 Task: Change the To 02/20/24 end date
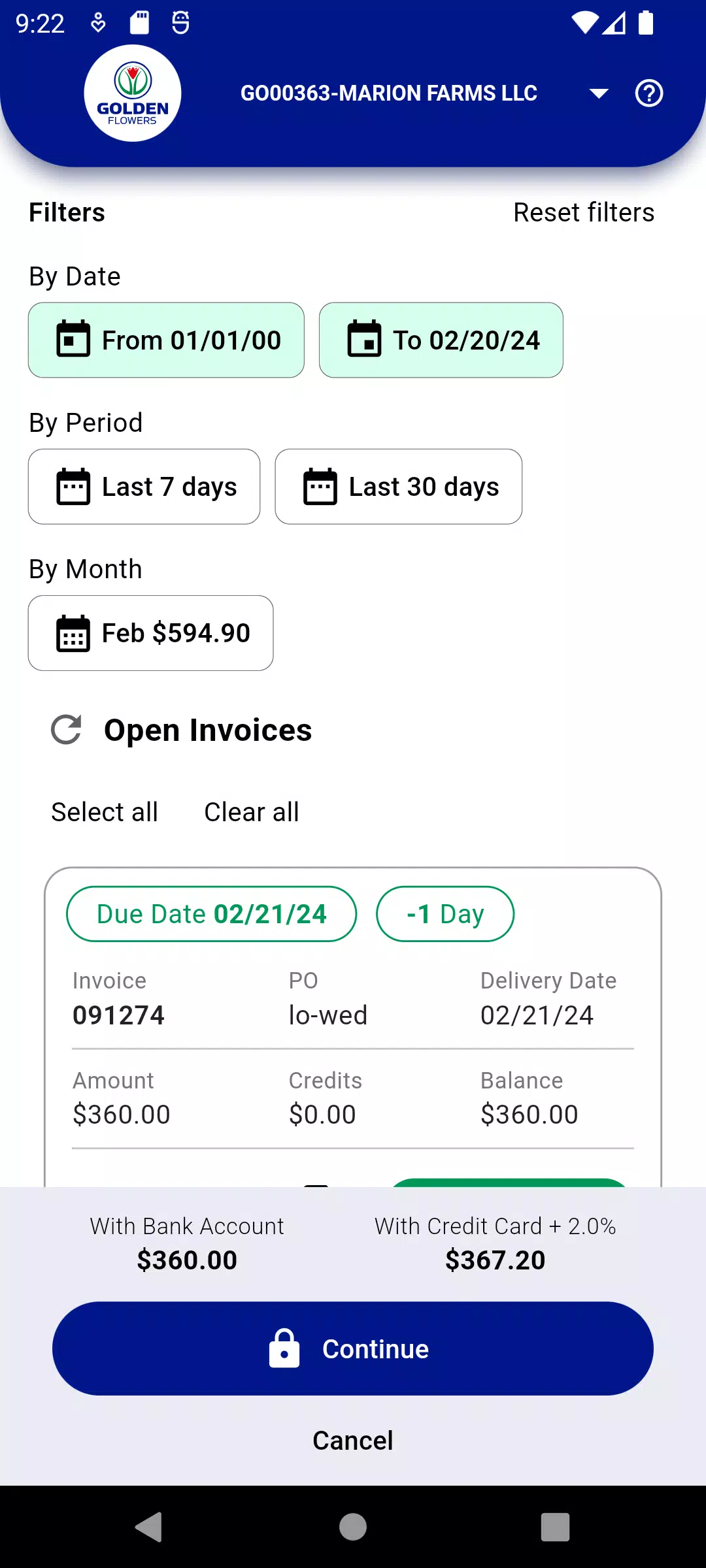441,340
